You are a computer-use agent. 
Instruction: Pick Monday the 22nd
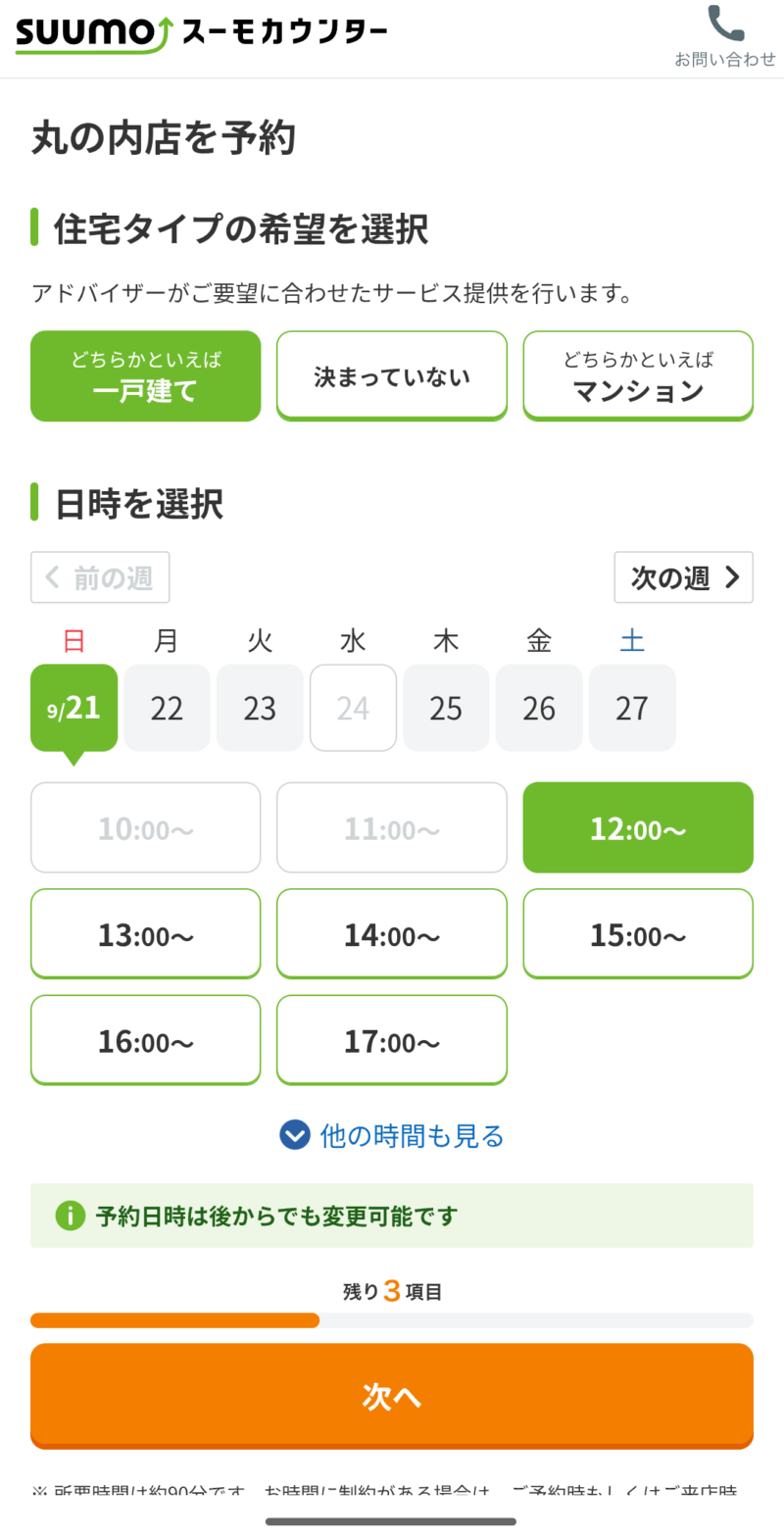click(167, 708)
